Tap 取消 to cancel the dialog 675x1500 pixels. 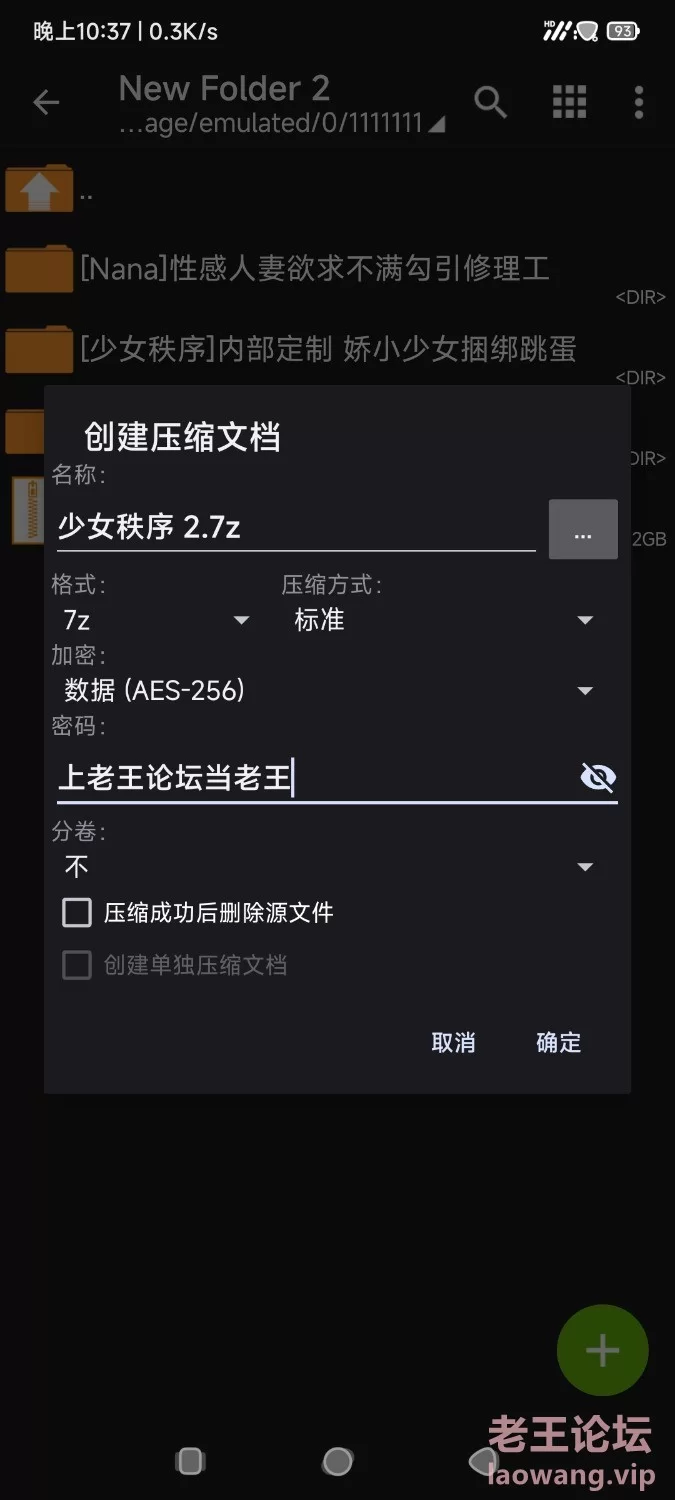pos(453,1042)
